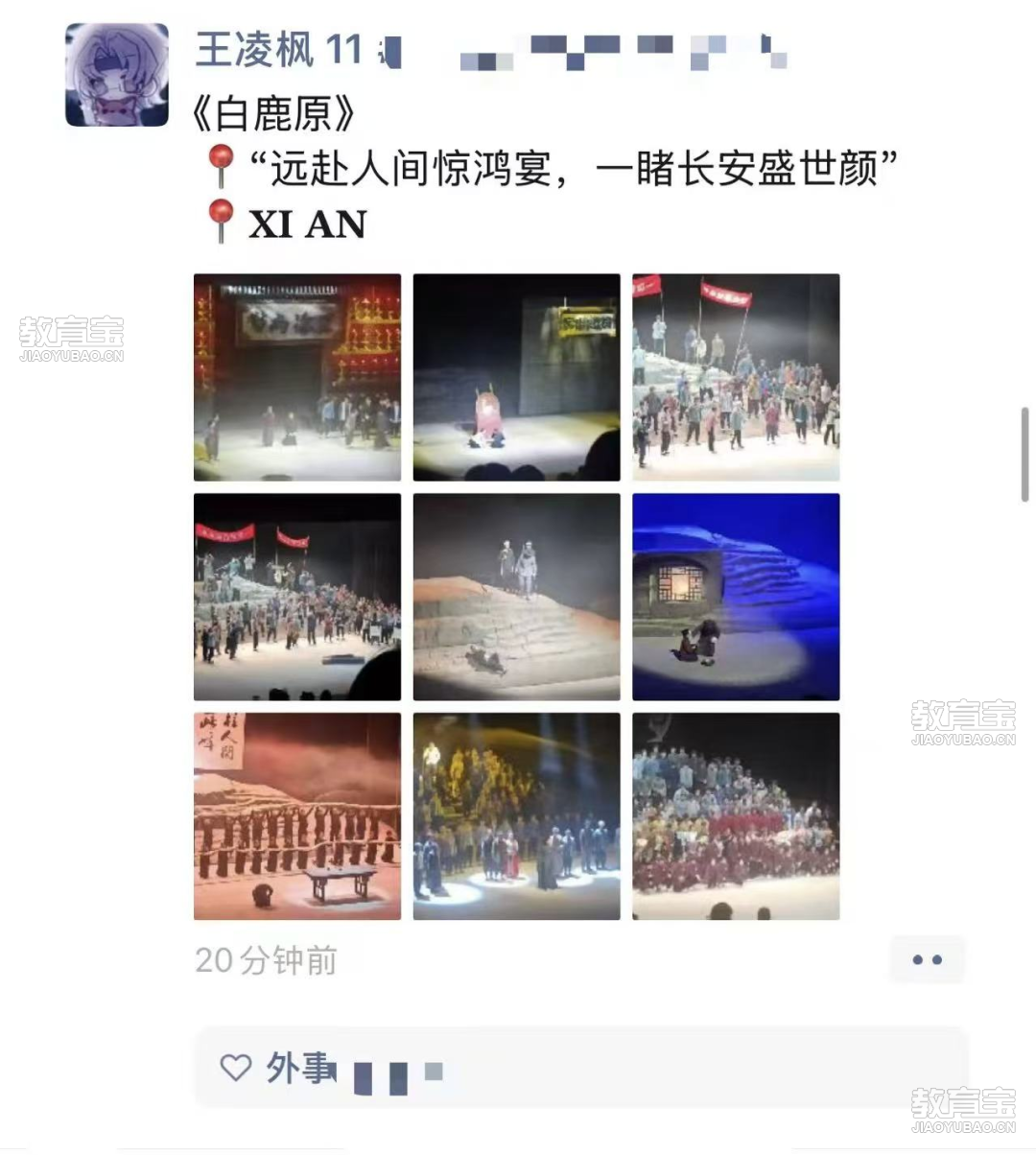View the spotlighted curtain-call photo

pos(516,815)
